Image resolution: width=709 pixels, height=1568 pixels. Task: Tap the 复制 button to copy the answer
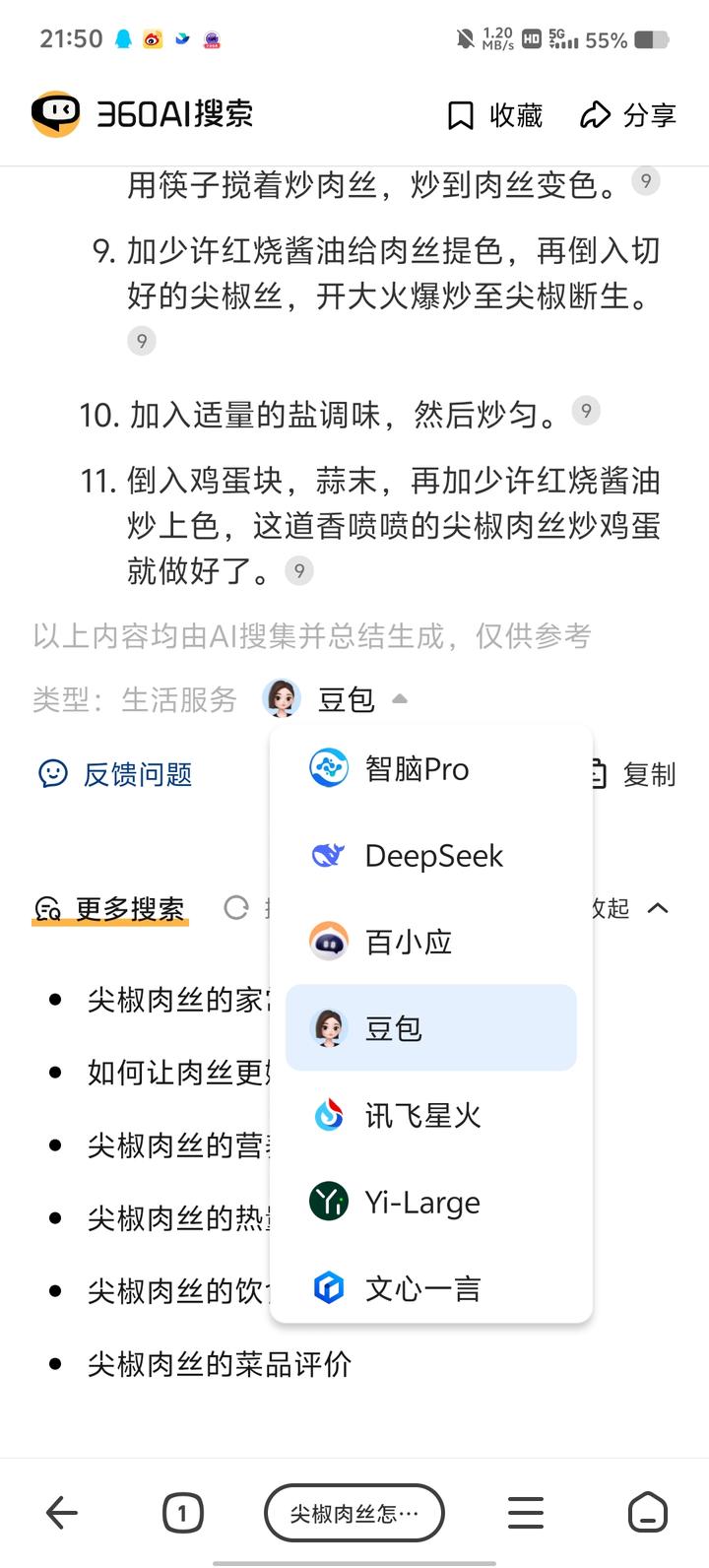click(650, 774)
